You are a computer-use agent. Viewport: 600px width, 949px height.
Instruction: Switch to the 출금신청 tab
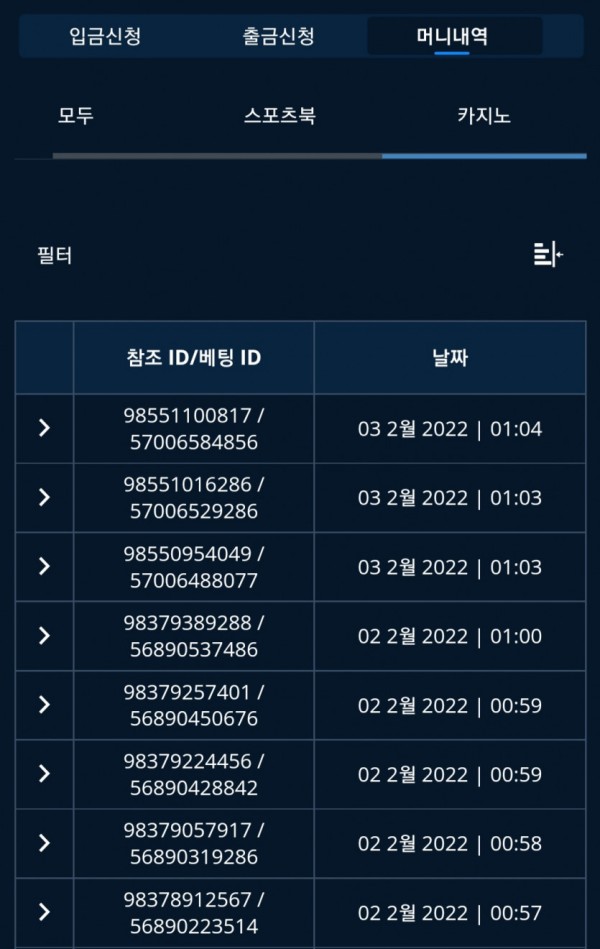click(278, 37)
